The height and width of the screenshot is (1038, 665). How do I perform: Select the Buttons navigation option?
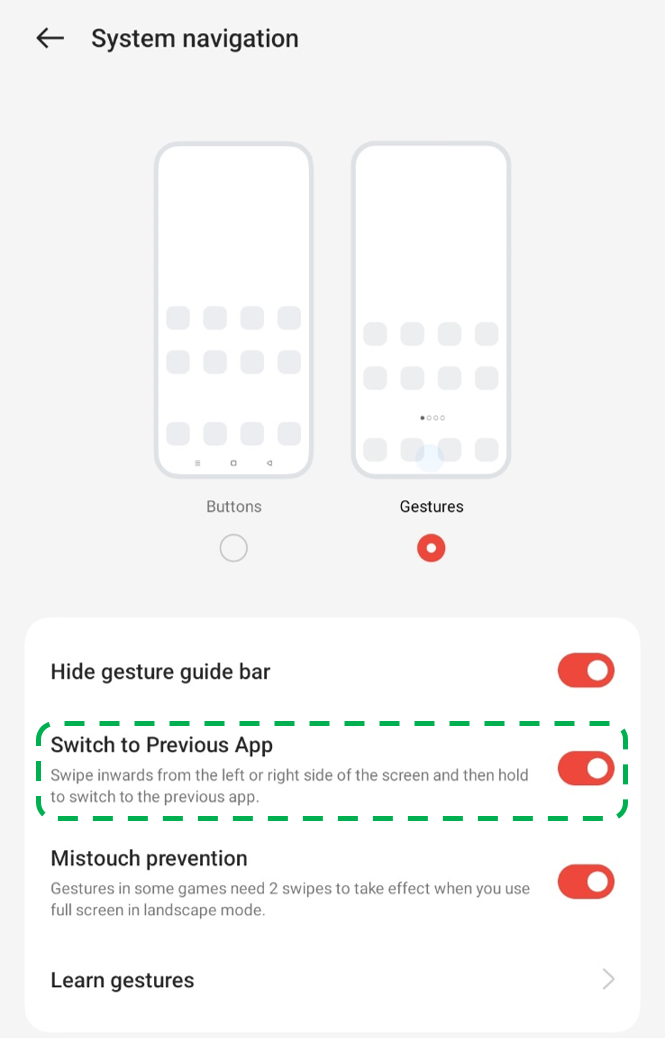pos(233,548)
